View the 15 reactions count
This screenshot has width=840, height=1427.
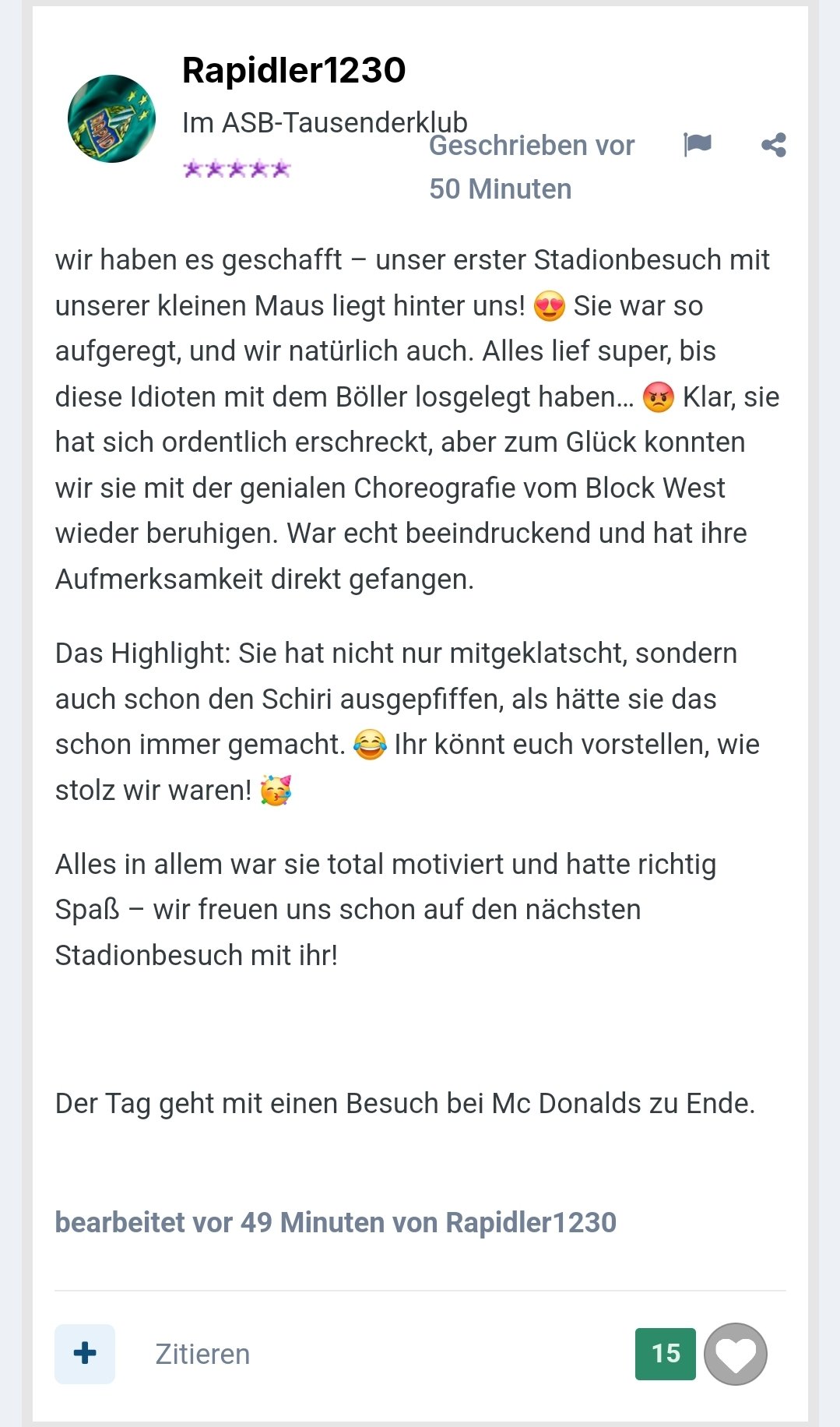[x=666, y=1354]
